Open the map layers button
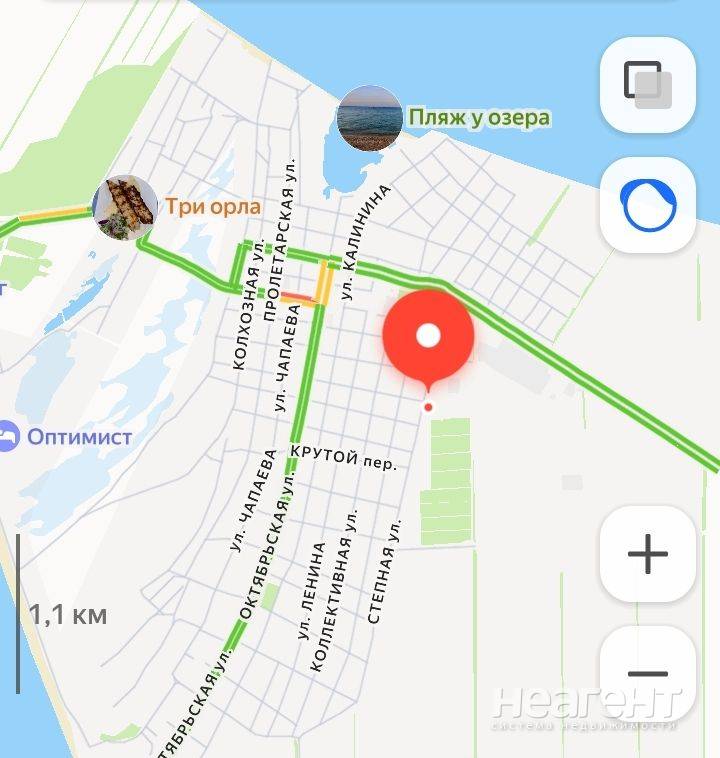 pos(647,85)
